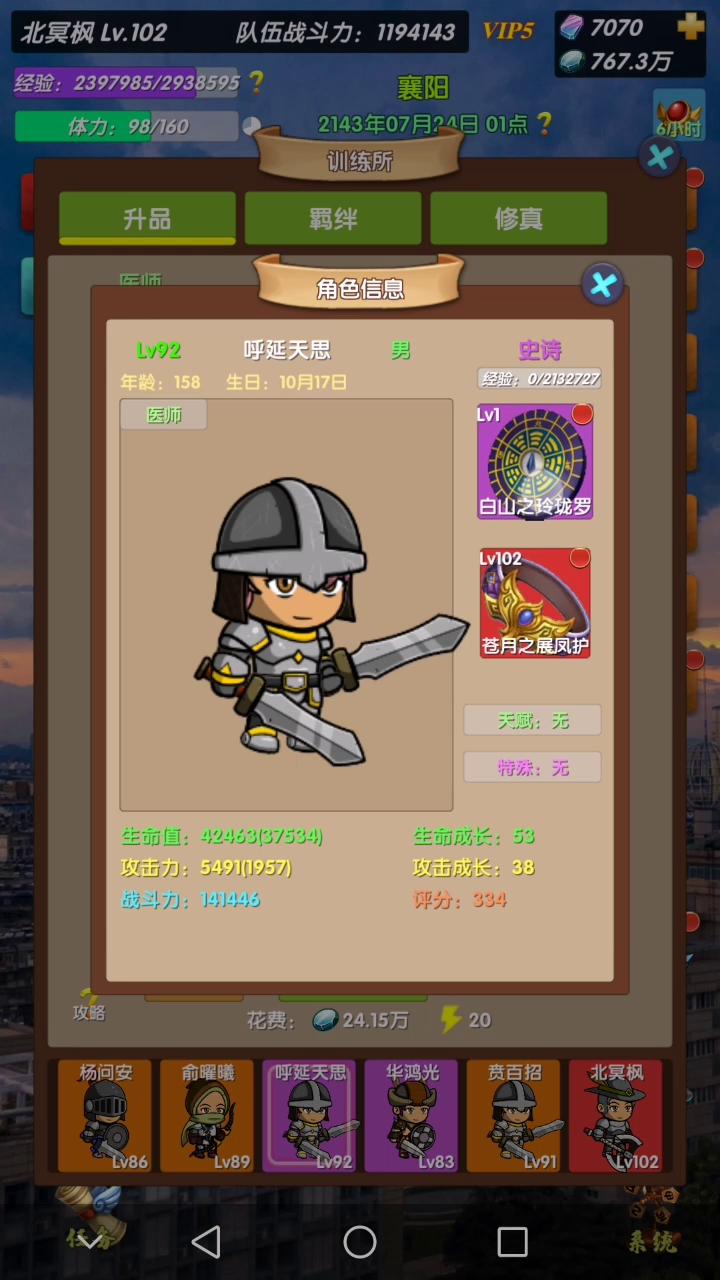Screen dimensions: 720x1280
Task: Tap the 天赋 talent field
Action: click(533, 720)
